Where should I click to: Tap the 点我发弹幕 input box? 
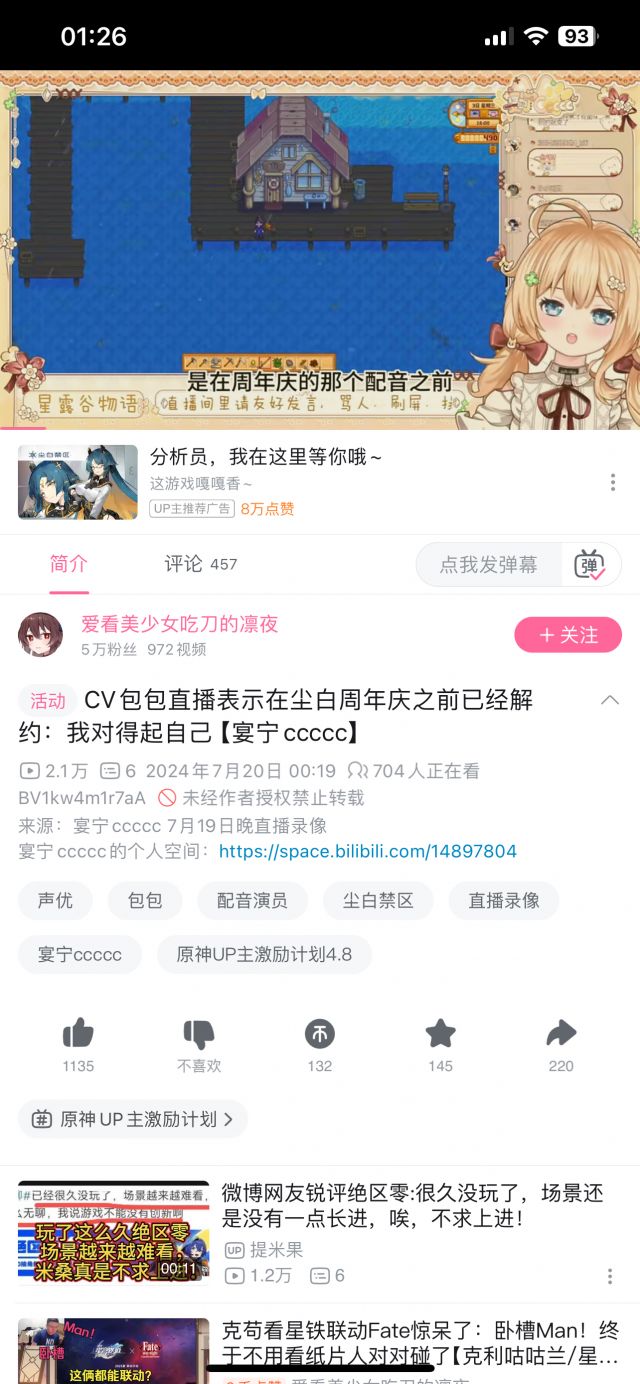coord(489,564)
